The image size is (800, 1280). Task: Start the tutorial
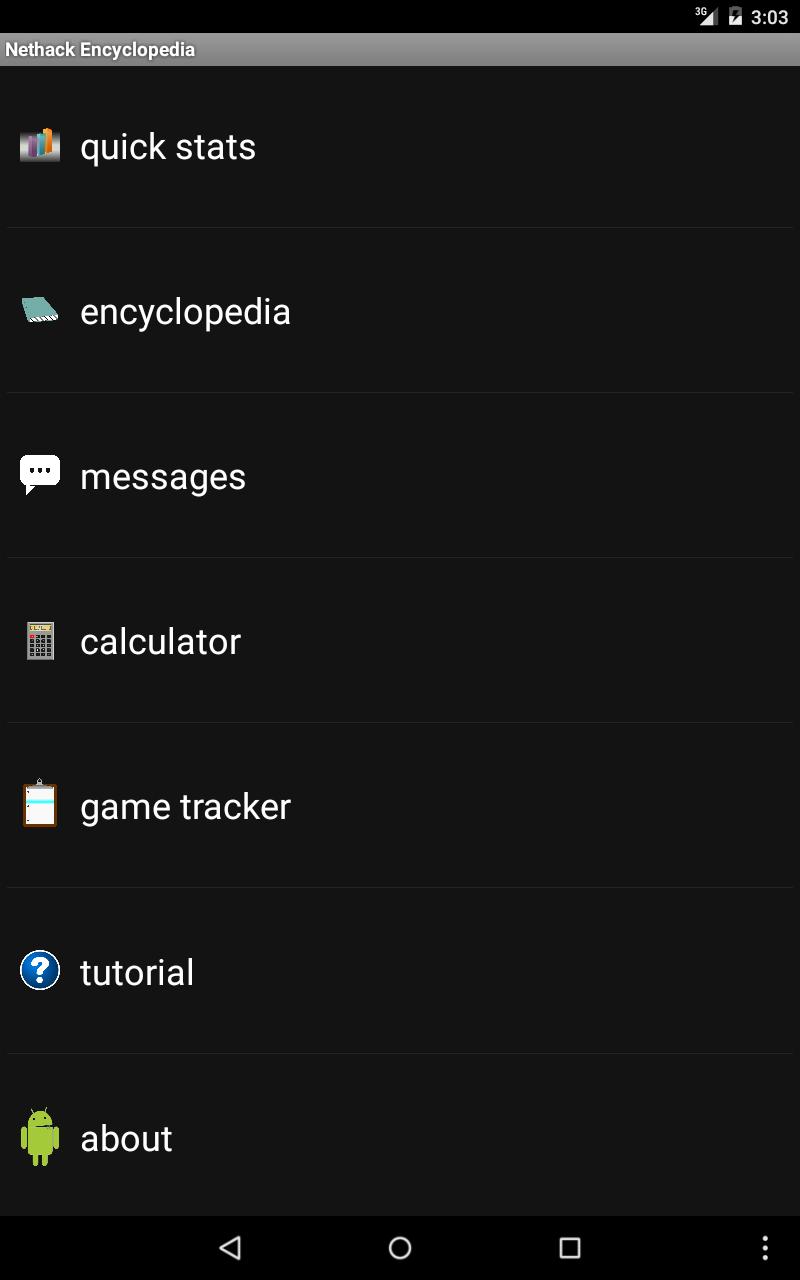[136, 971]
